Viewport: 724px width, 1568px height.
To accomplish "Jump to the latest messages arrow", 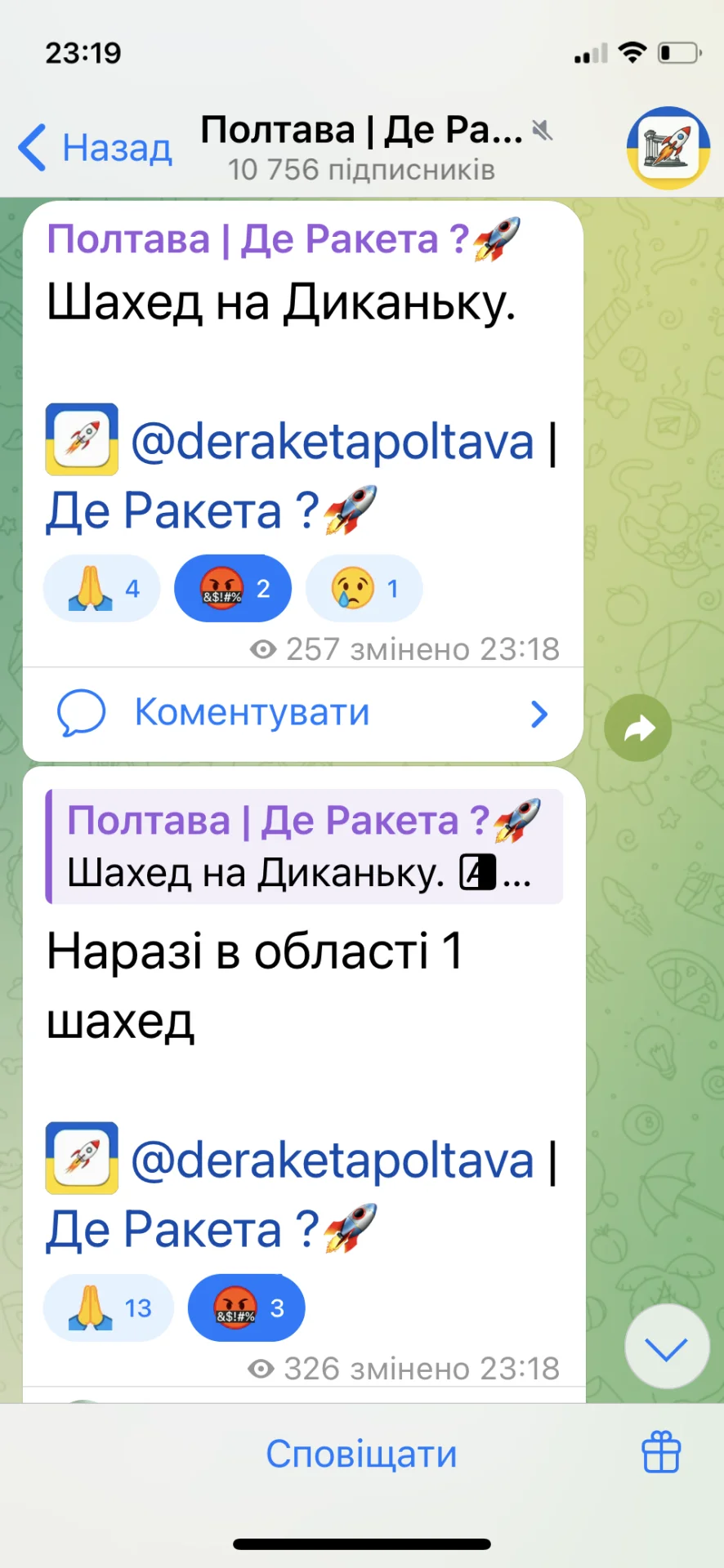I will coord(666,1347).
